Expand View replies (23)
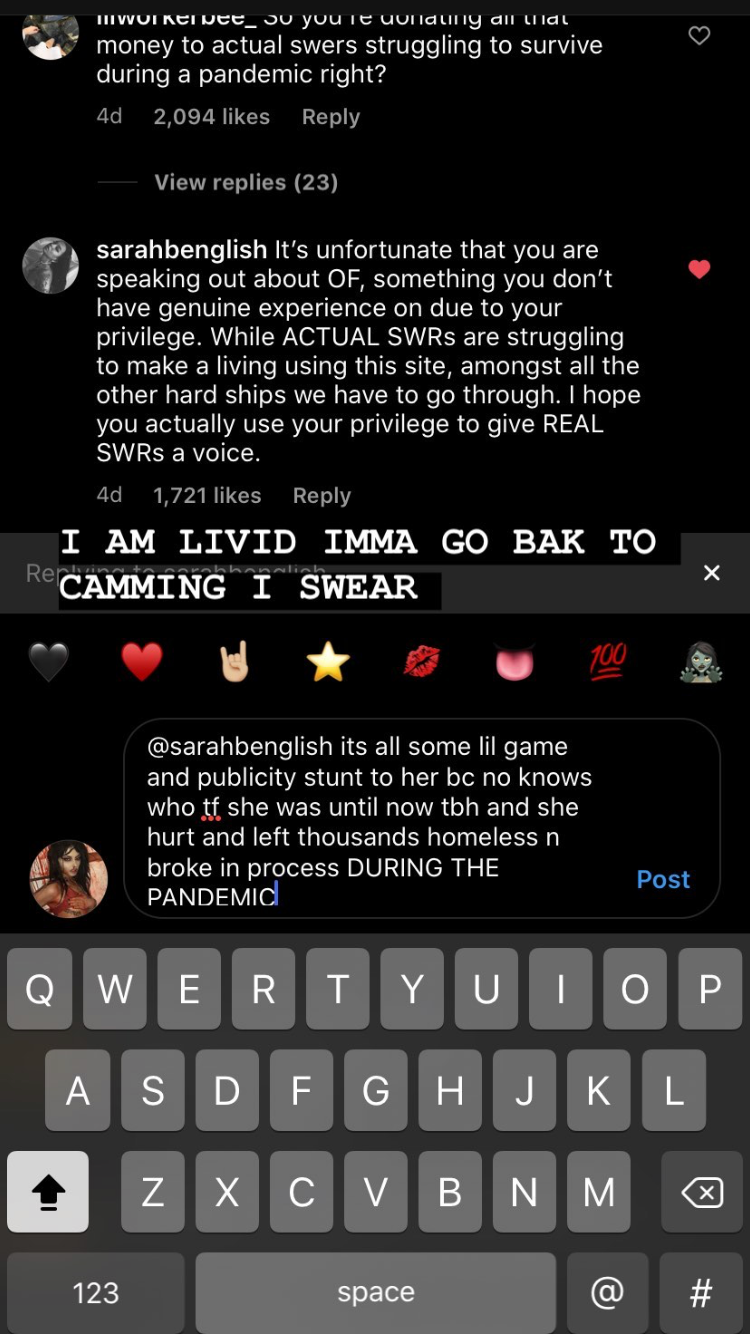This screenshot has width=750, height=1334. pyautogui.click(x=245, y=182)
